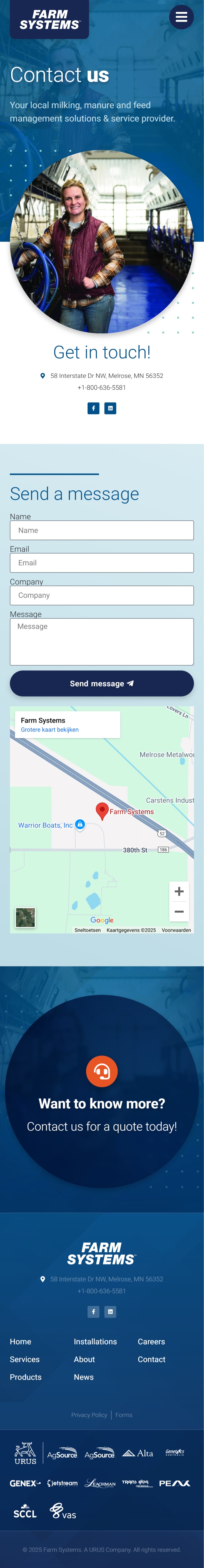Open the Forms link
This screenshot has height=1568, width=204.
pos(123,1414)
